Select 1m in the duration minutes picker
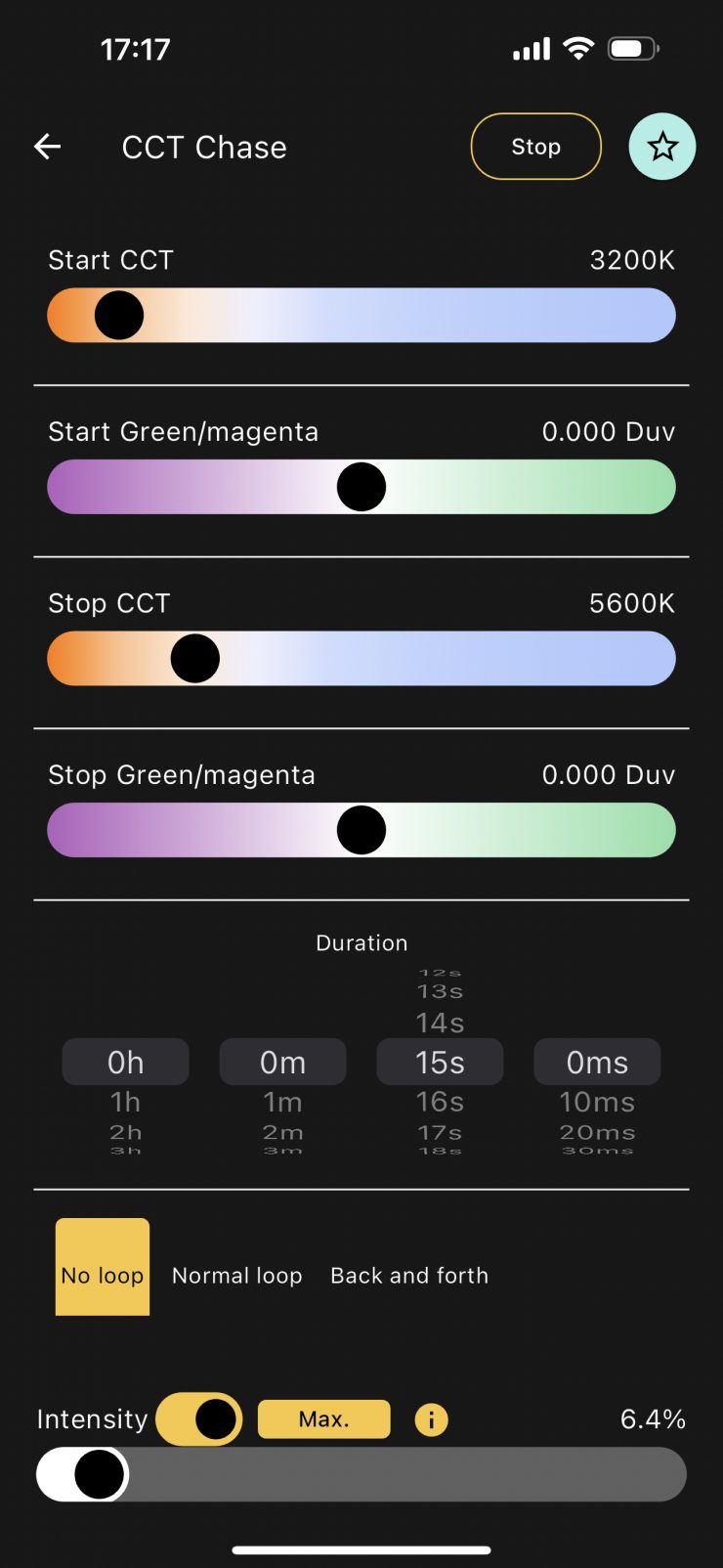This screenshot has width=723, height=1568. click(x=282, y=1102)
